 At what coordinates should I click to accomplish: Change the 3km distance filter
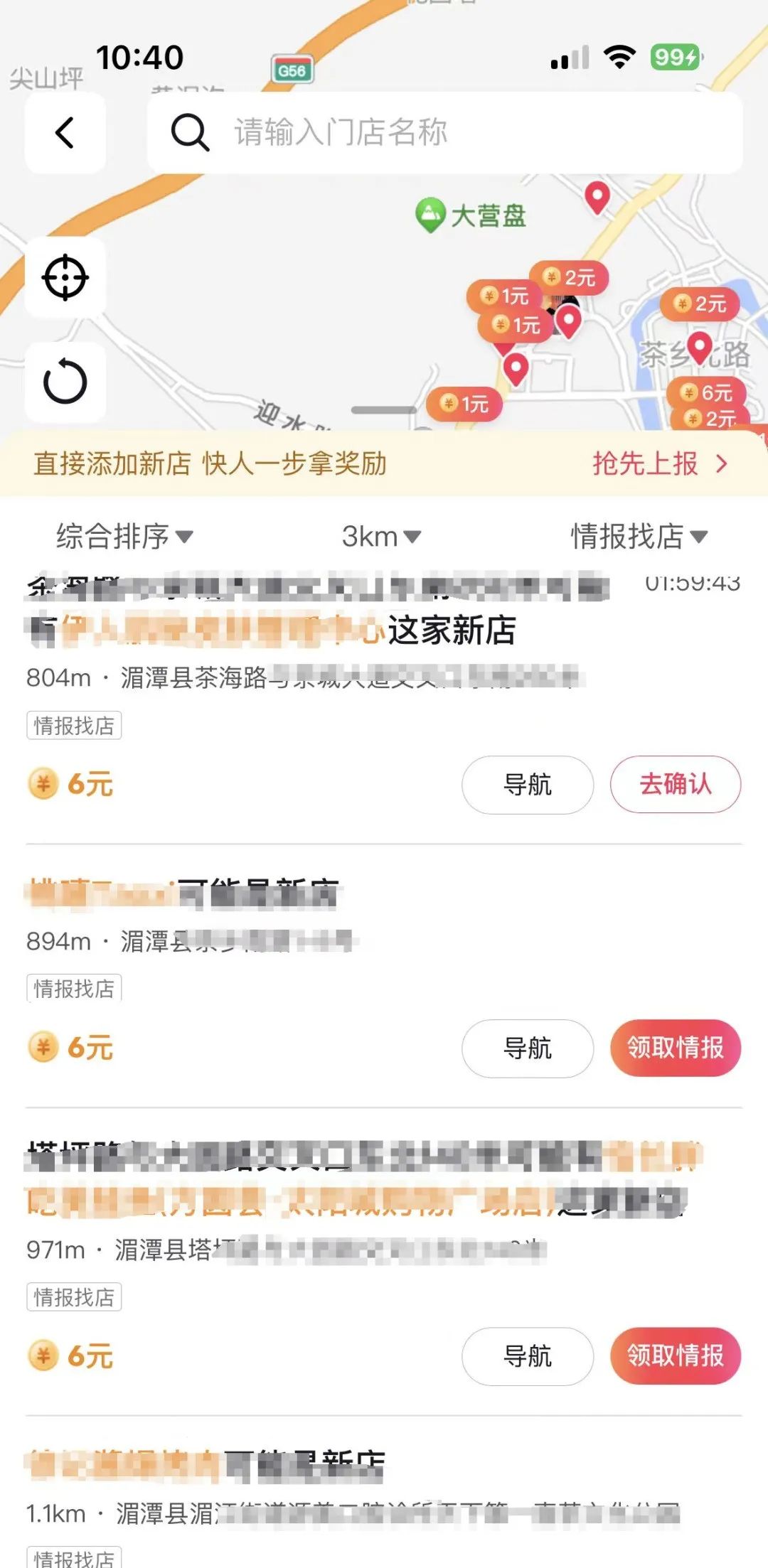[382, 536]
